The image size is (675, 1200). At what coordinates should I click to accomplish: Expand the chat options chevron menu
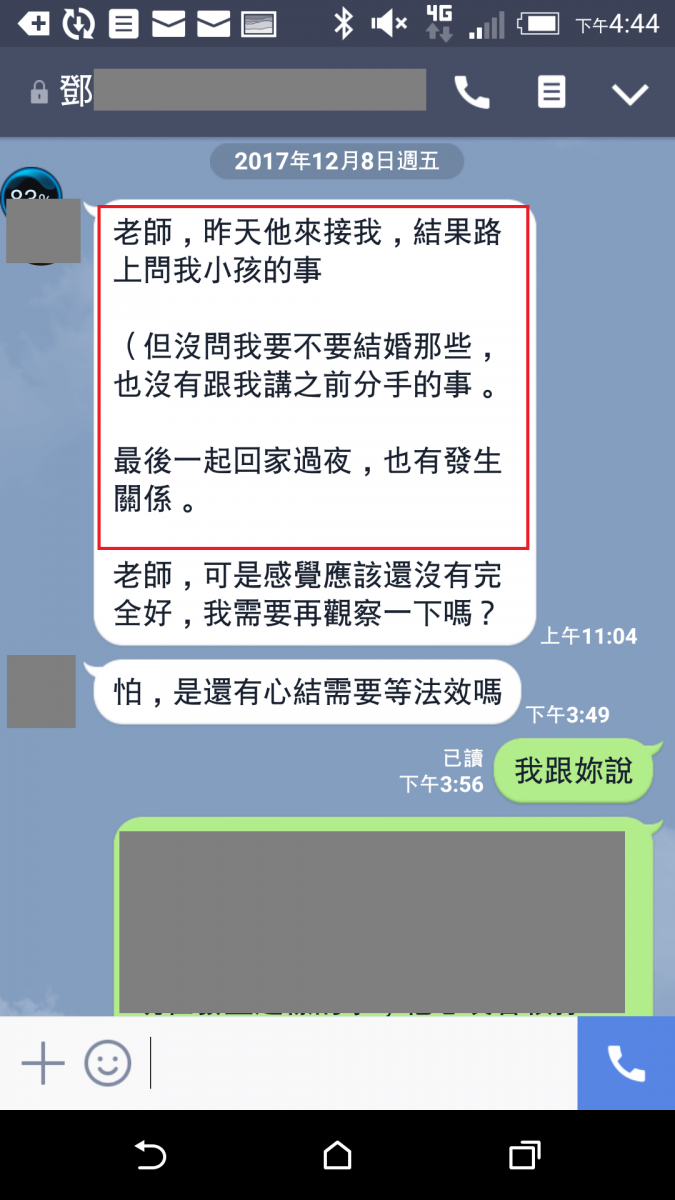(x=630, y=94)
